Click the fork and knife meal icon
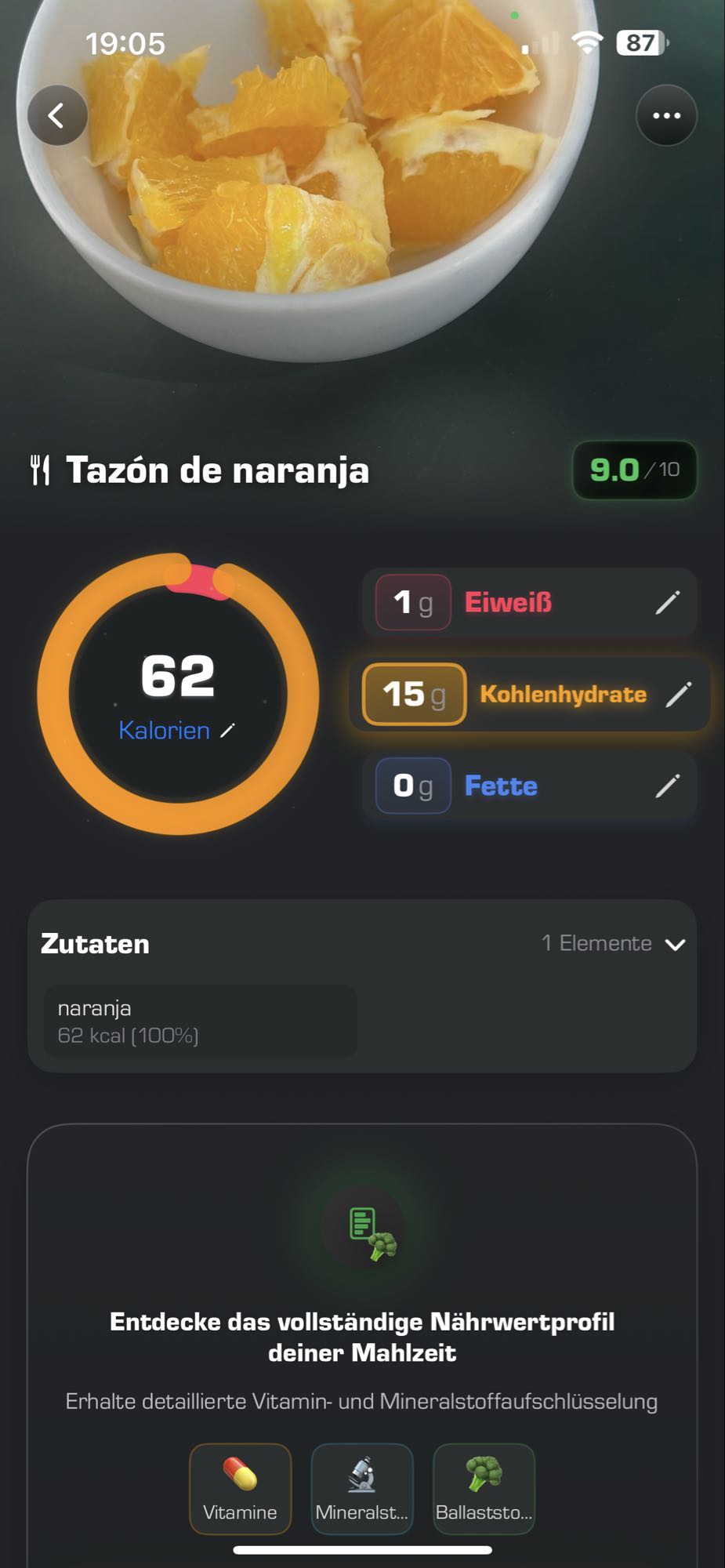The image size is (725, 1568). tap(42, 469)
